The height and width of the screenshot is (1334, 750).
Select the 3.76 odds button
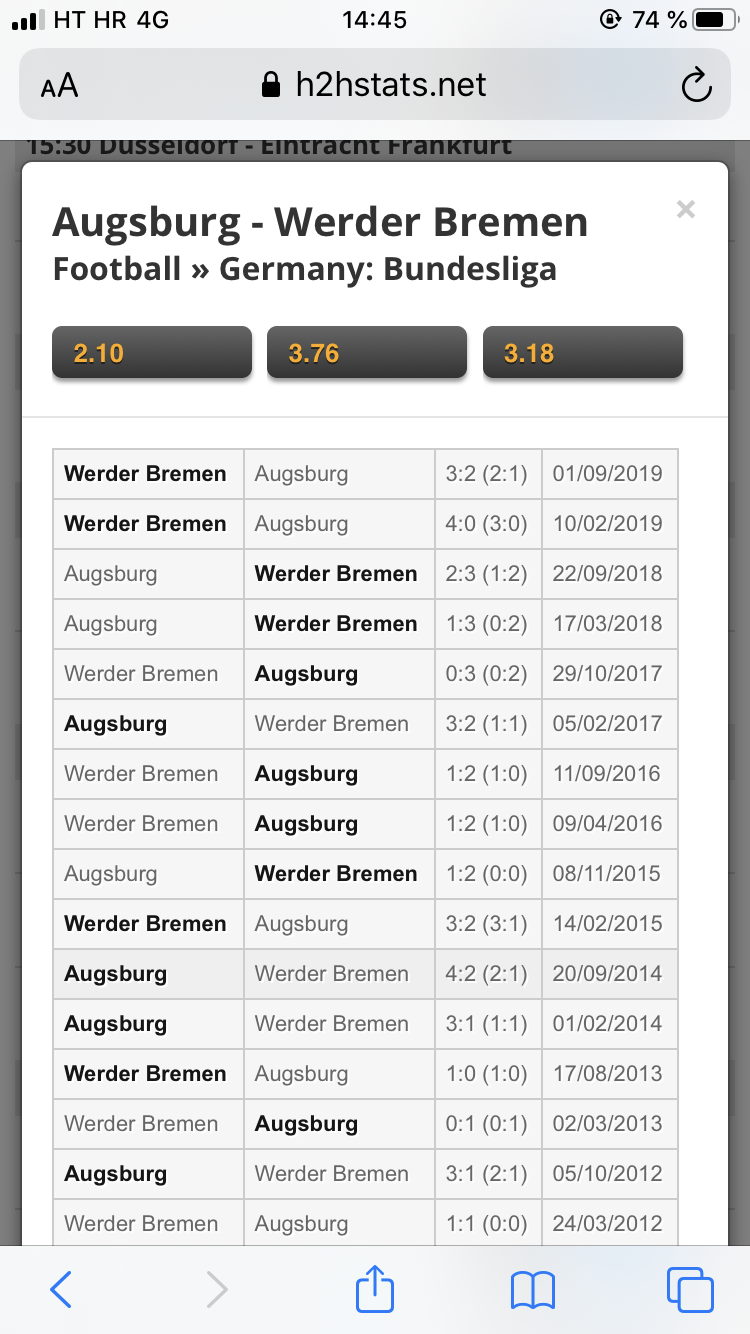point(367,352)
